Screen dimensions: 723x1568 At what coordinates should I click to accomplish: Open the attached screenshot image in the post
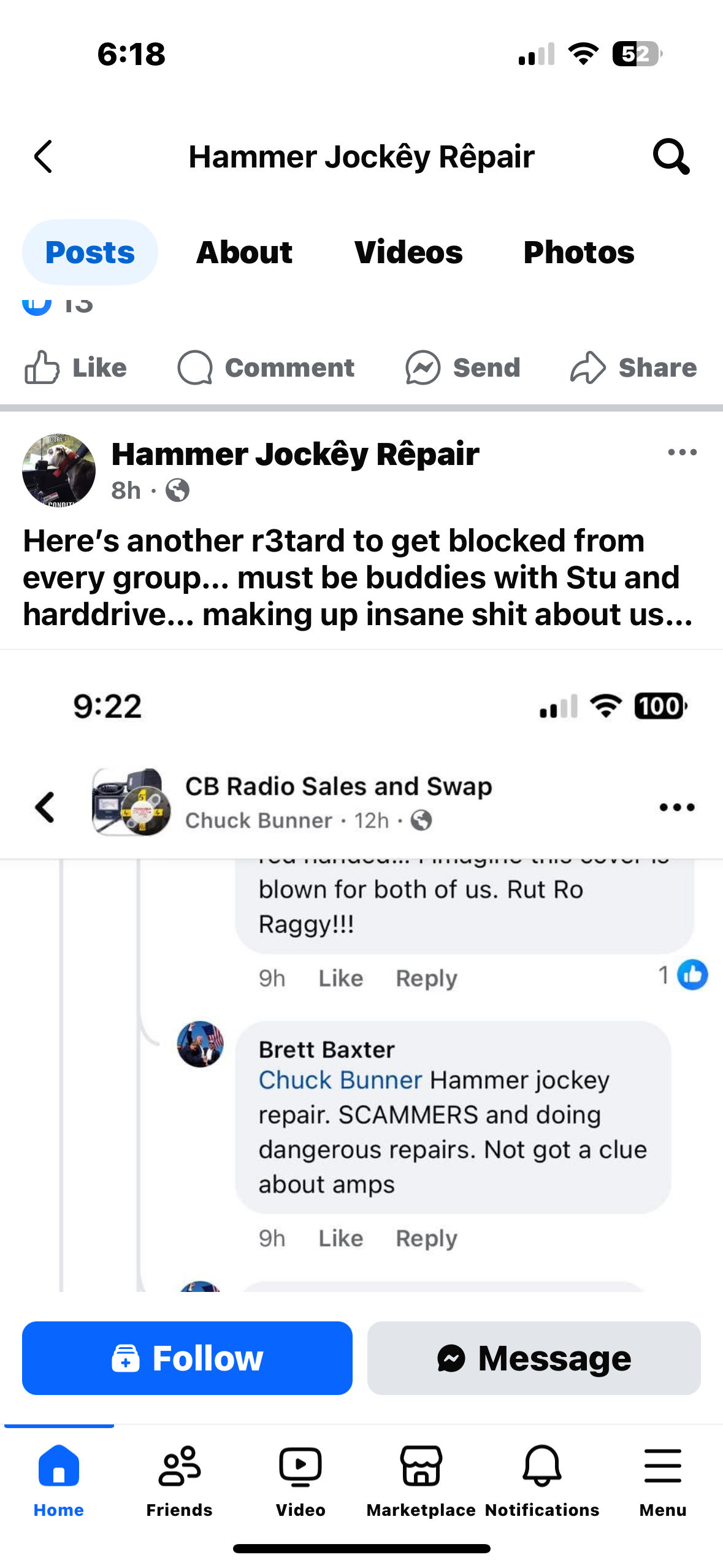click(x=362, y=982)
